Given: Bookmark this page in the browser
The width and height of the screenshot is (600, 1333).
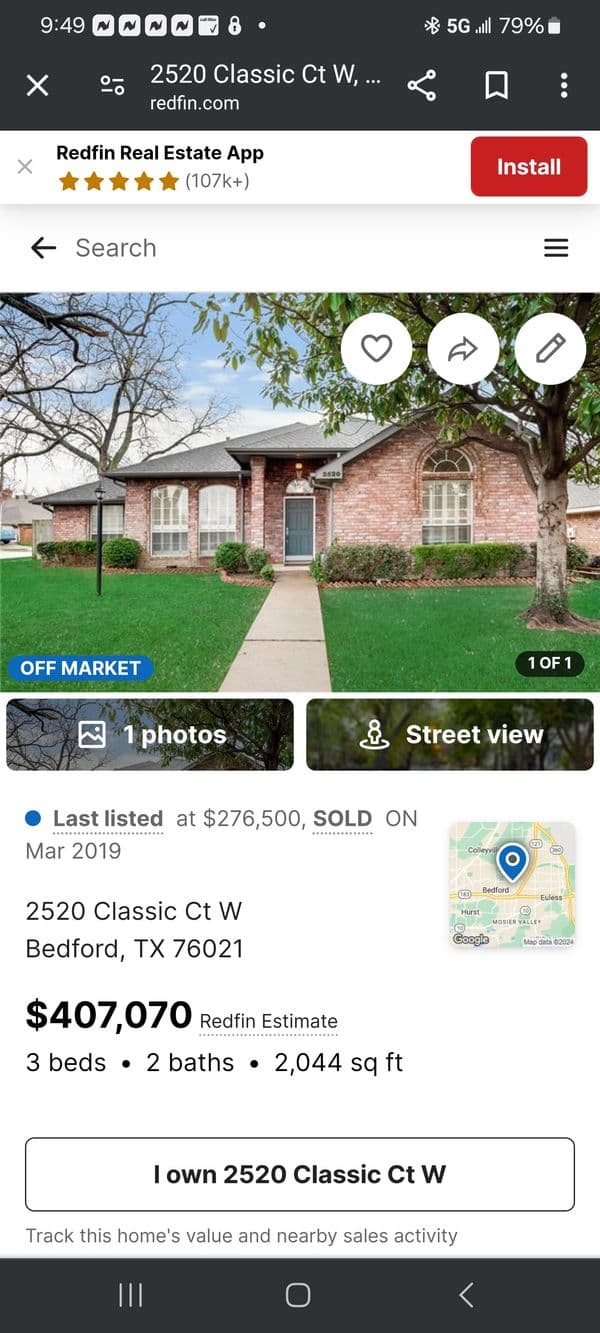Looking at the screenshot, I should point(496,85).
